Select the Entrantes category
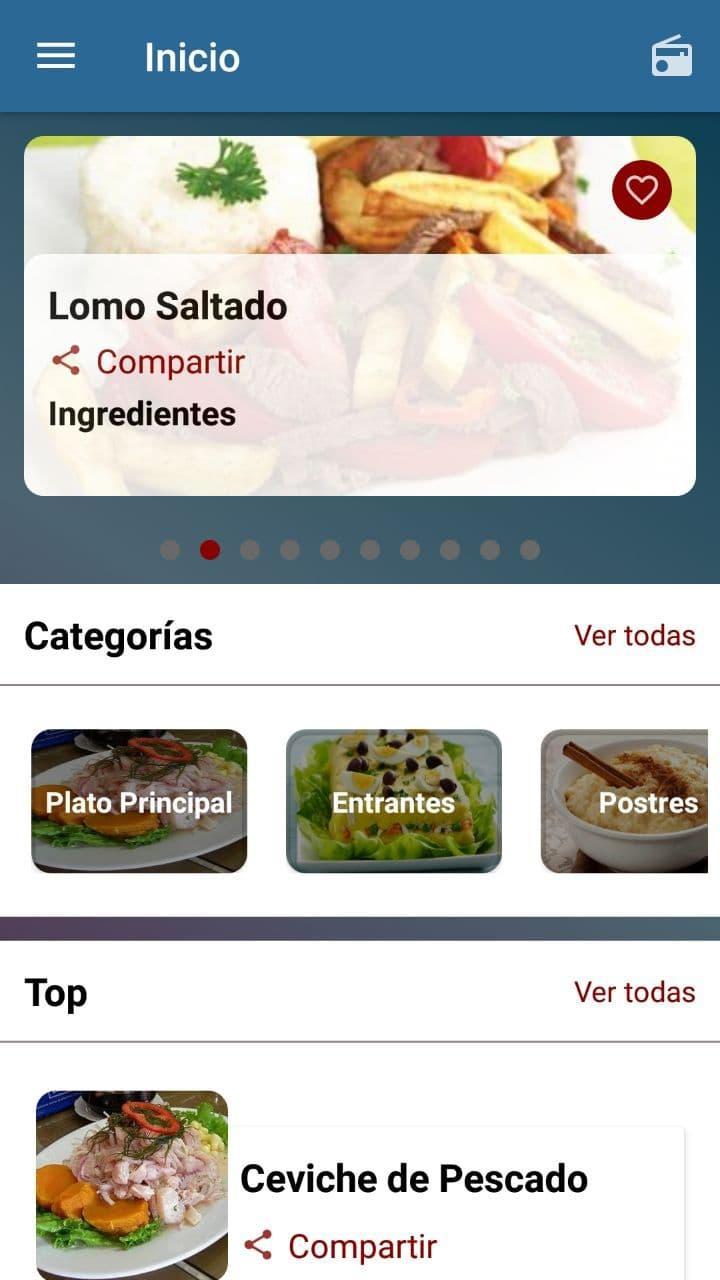Image resolution: width=720 pixels, height=1280 pixels. 394,801
